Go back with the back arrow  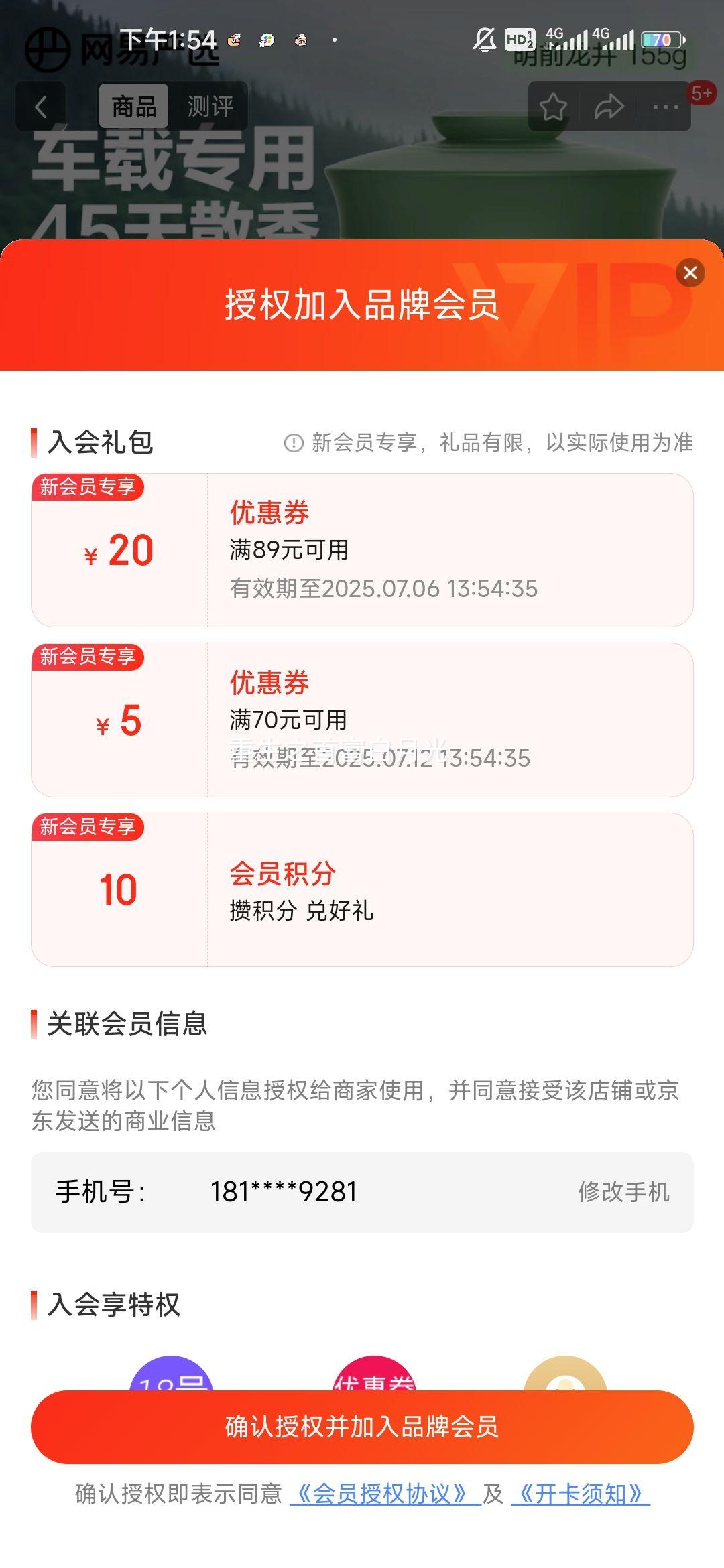tap(41, 107)
